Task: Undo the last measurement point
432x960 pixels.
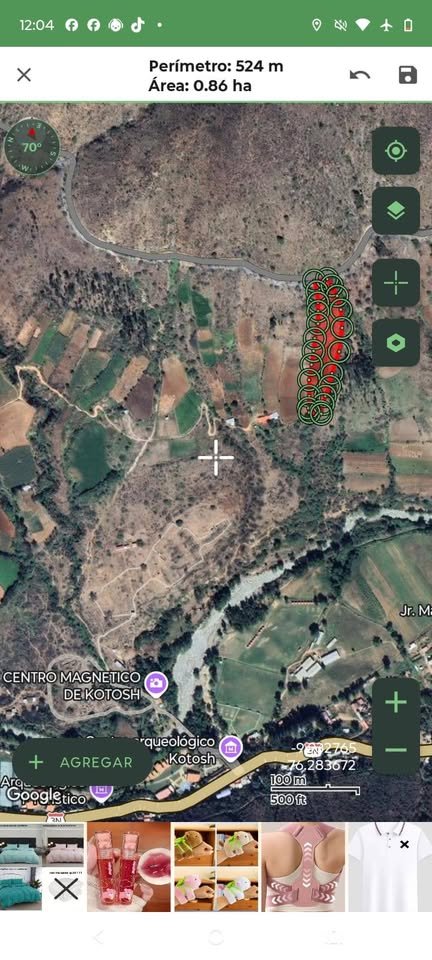Action: [x=360, y=75]
